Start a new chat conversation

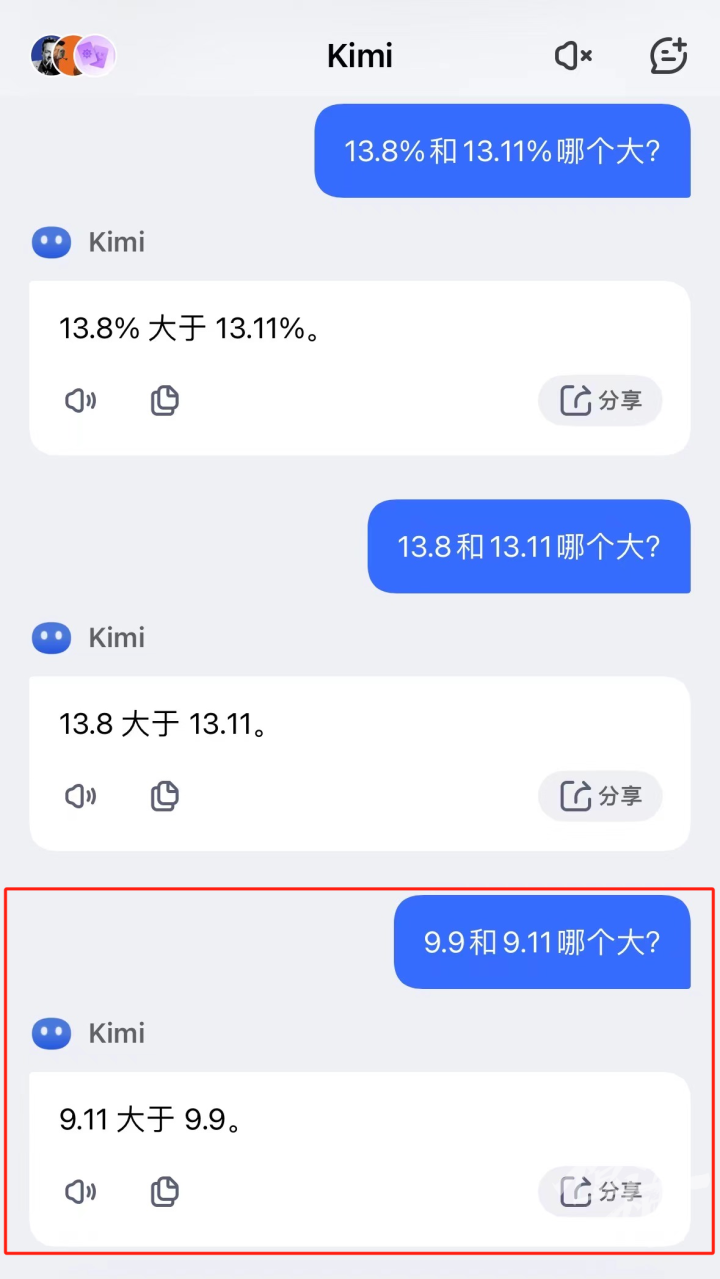(x=668, y=56)
